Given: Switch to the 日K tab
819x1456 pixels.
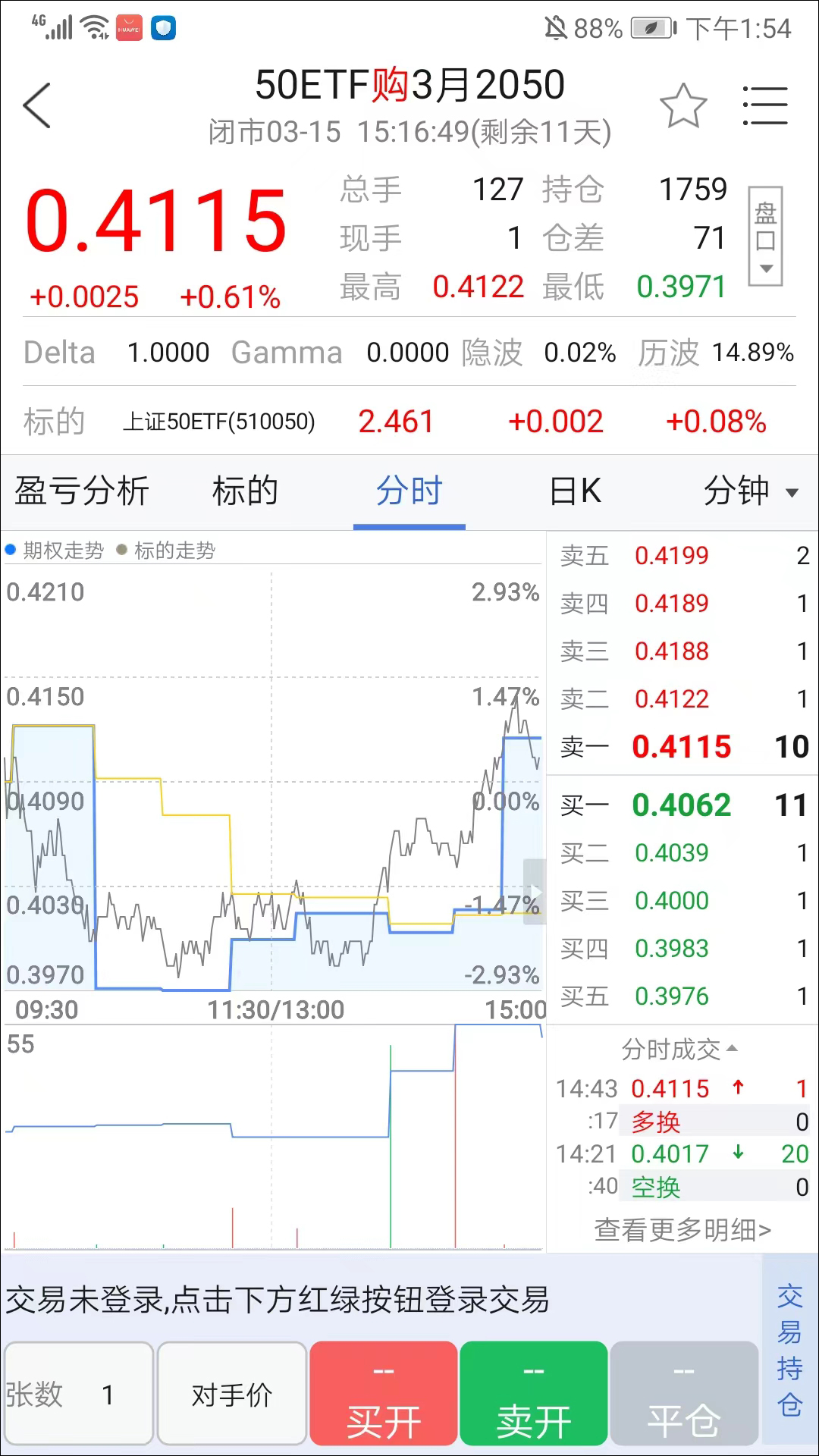Looking at the screenshot, I should click(575, 491).
